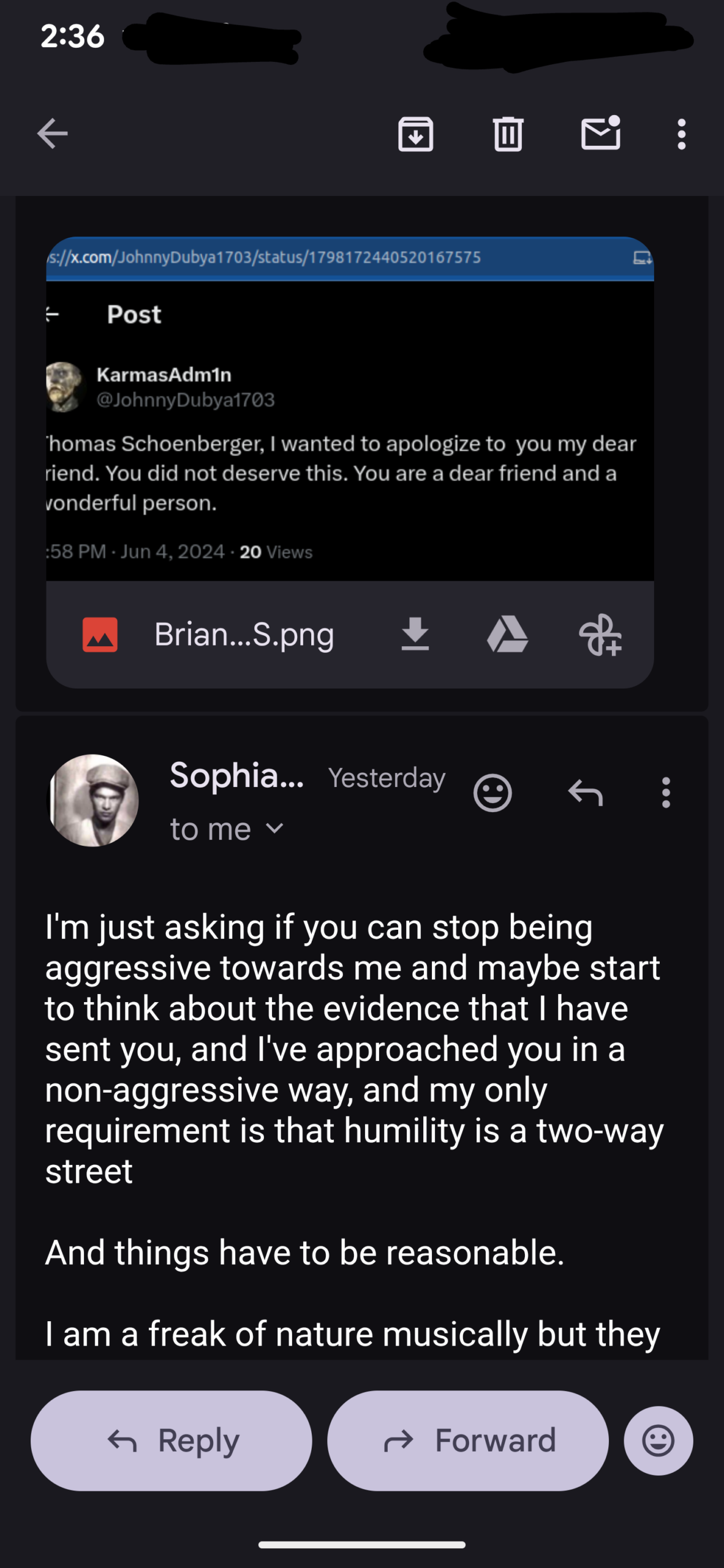
Task: Add emoji reaction to Sophia's message
Action: [x=492, y=793]
